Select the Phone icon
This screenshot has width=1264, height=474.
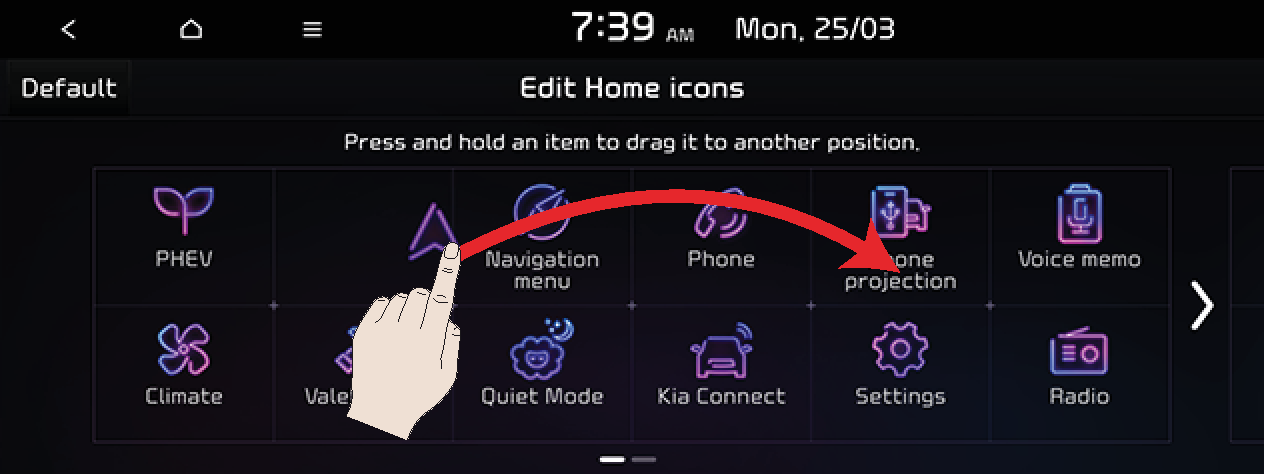(721, 227)
